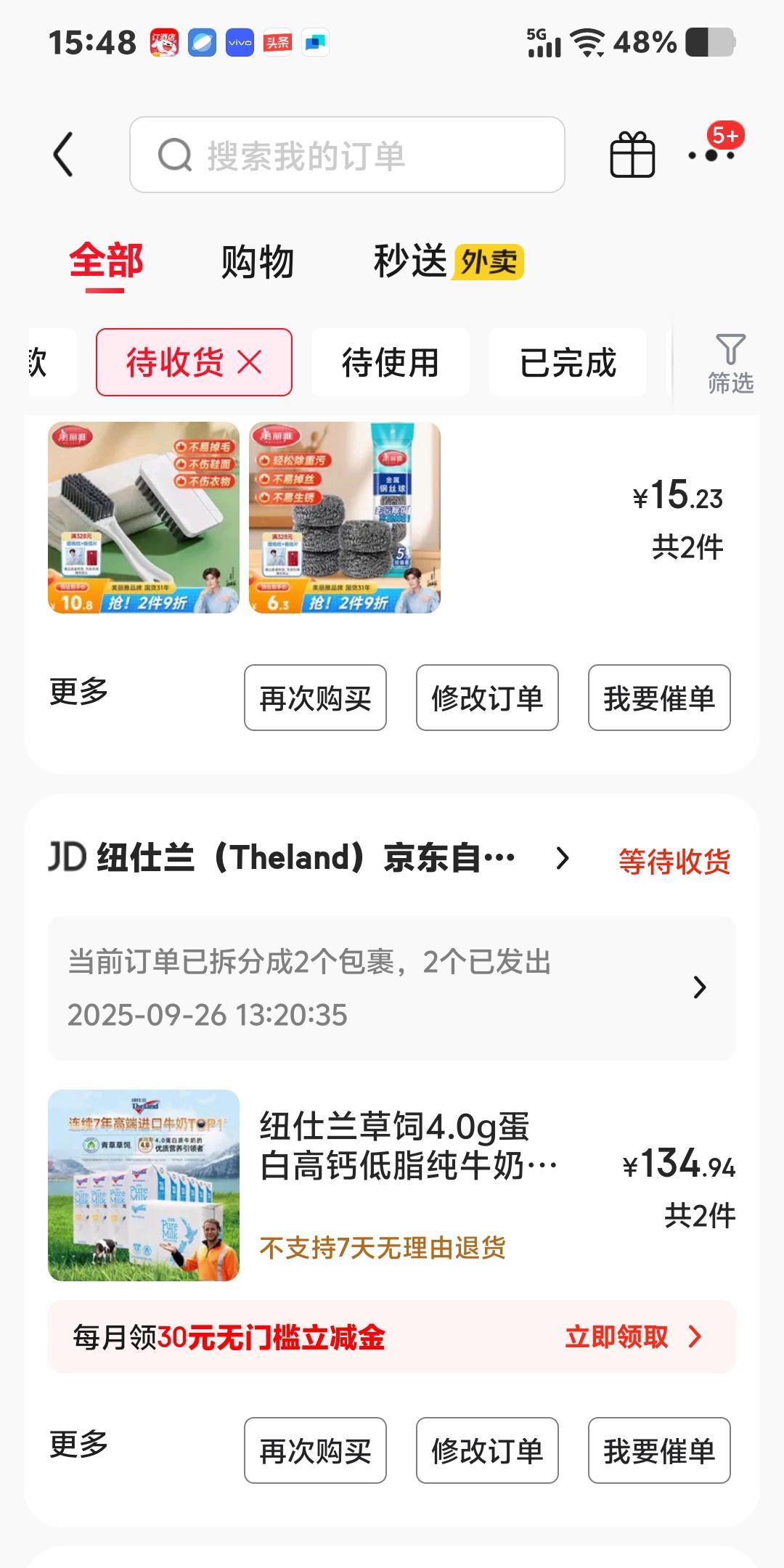
Task: Switch to the 秒送 外卖 tab
Action: [449, 261]
